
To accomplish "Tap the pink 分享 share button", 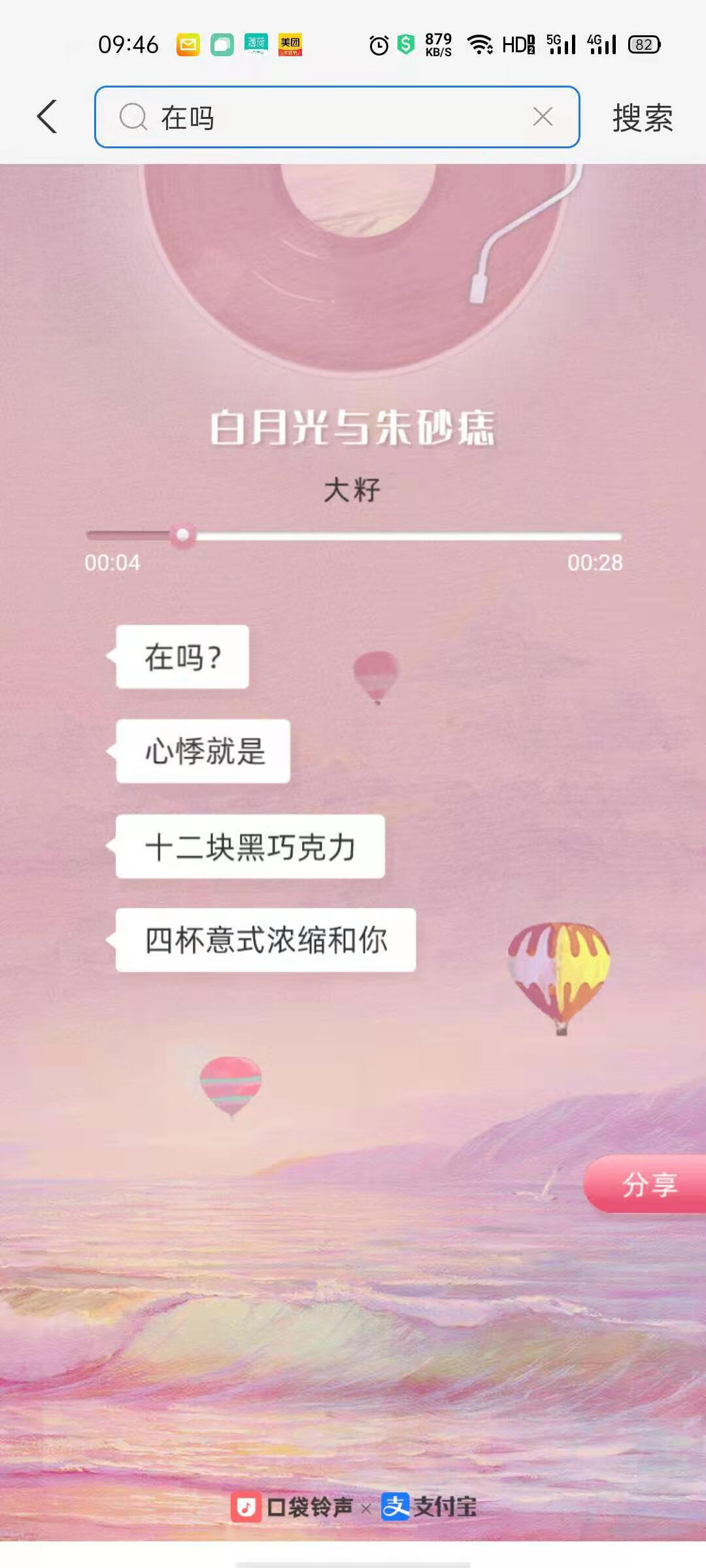I will (647, 1184).
